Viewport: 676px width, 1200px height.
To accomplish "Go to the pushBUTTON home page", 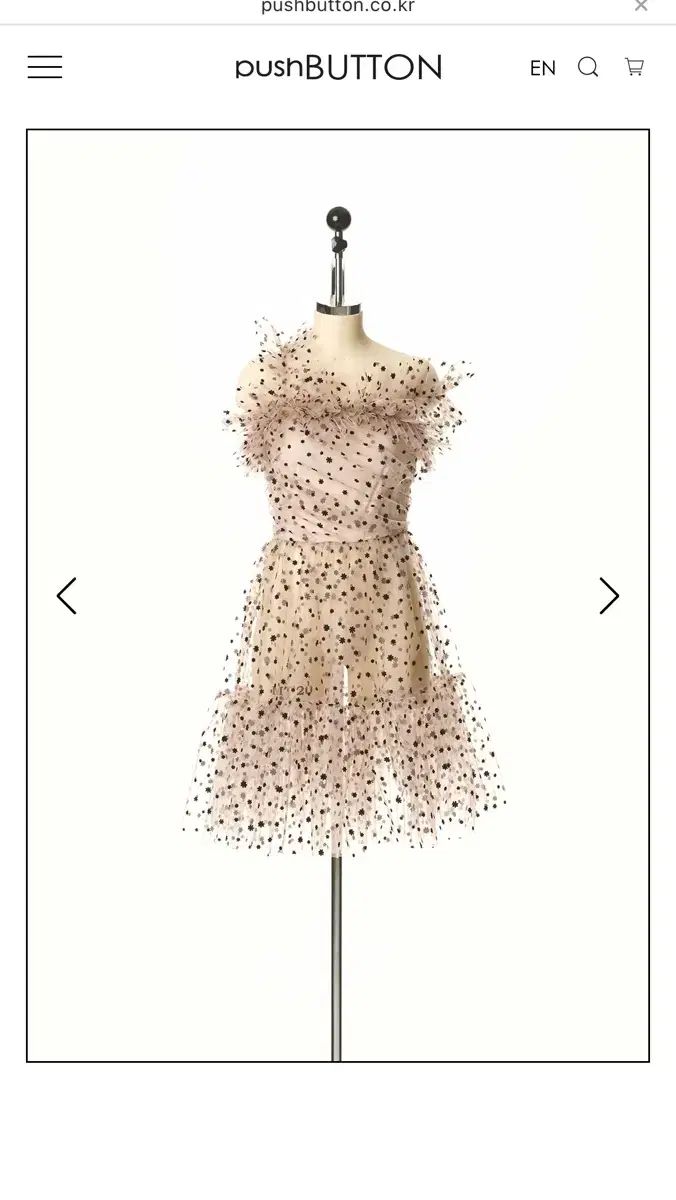I will click(338, 67).
